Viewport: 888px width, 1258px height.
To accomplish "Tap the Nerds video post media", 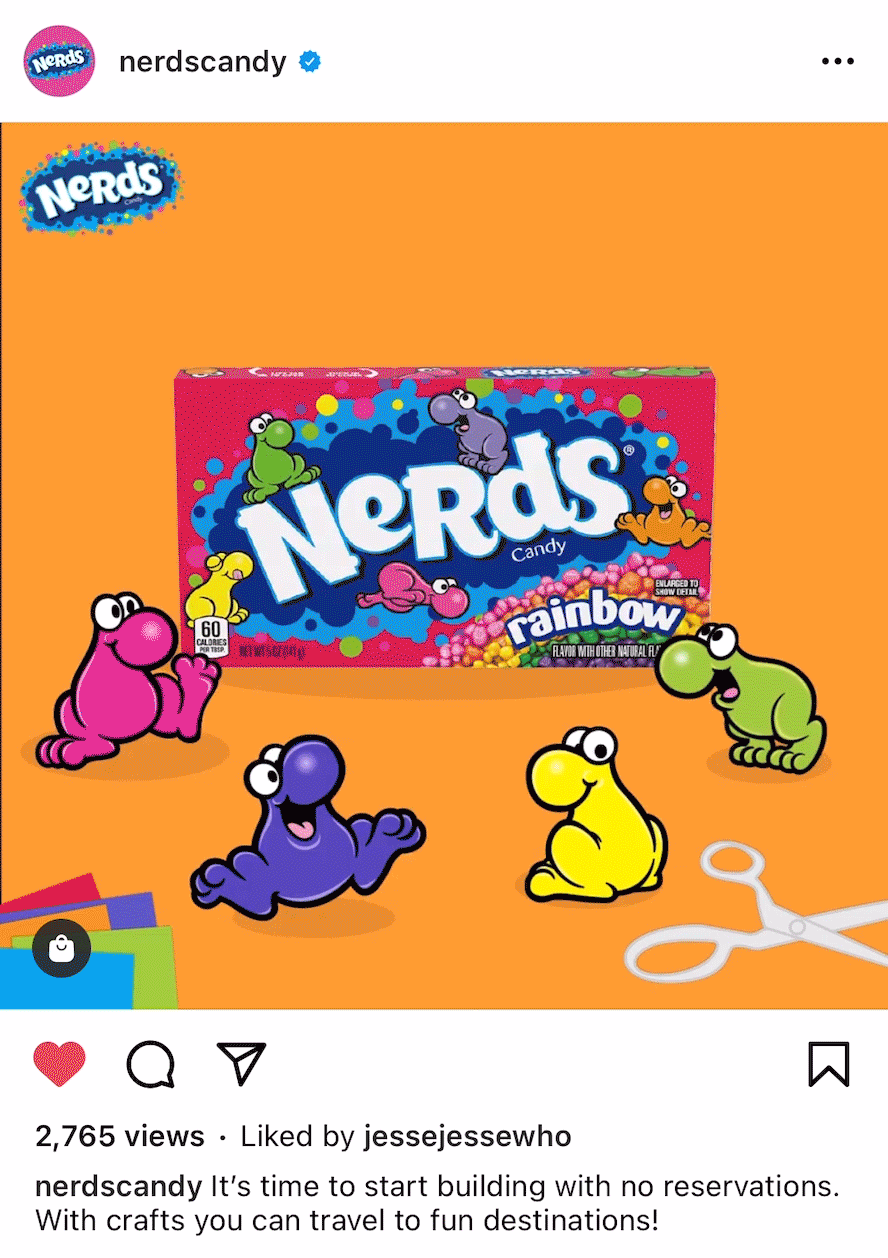I will pyautogui.click(x=444, y=565).
